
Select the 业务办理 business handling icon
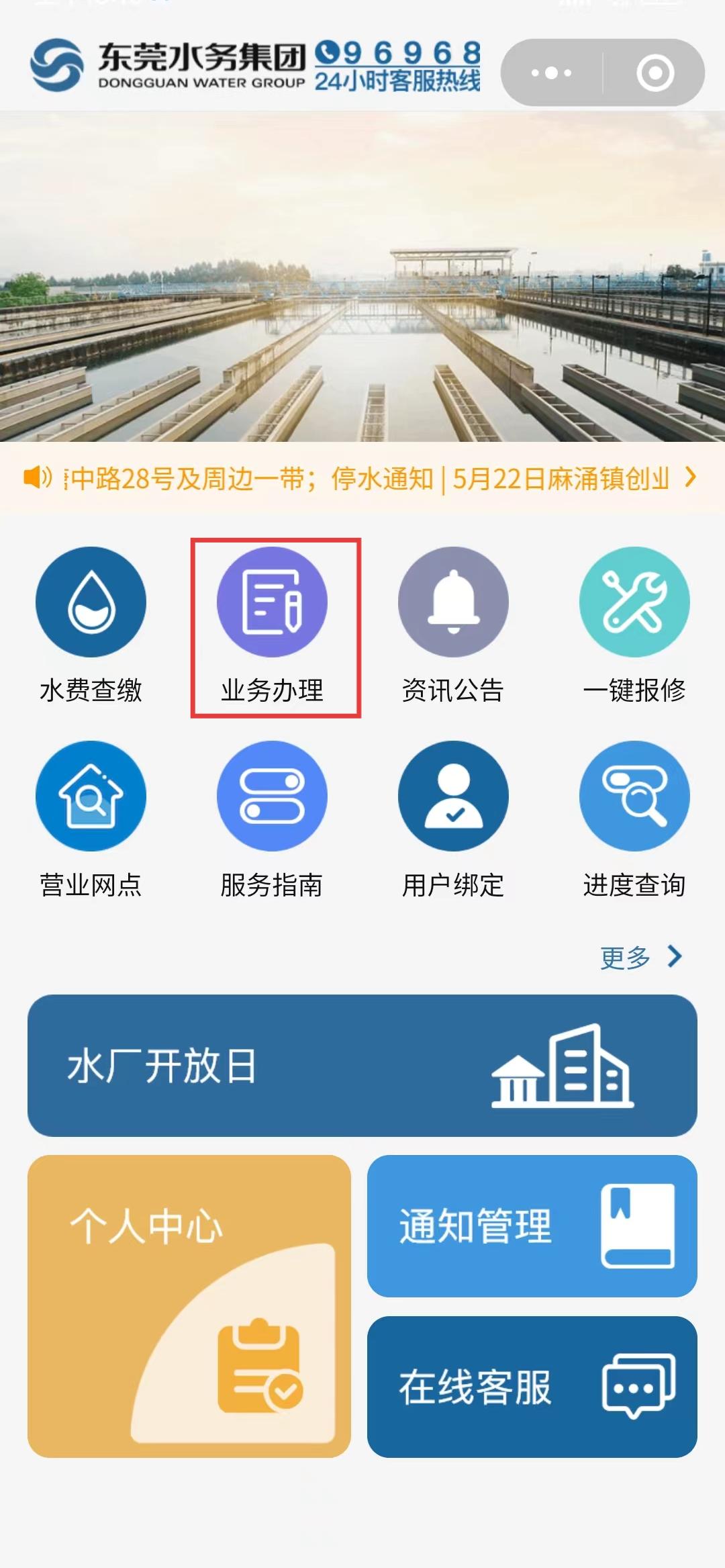[272, 602]
